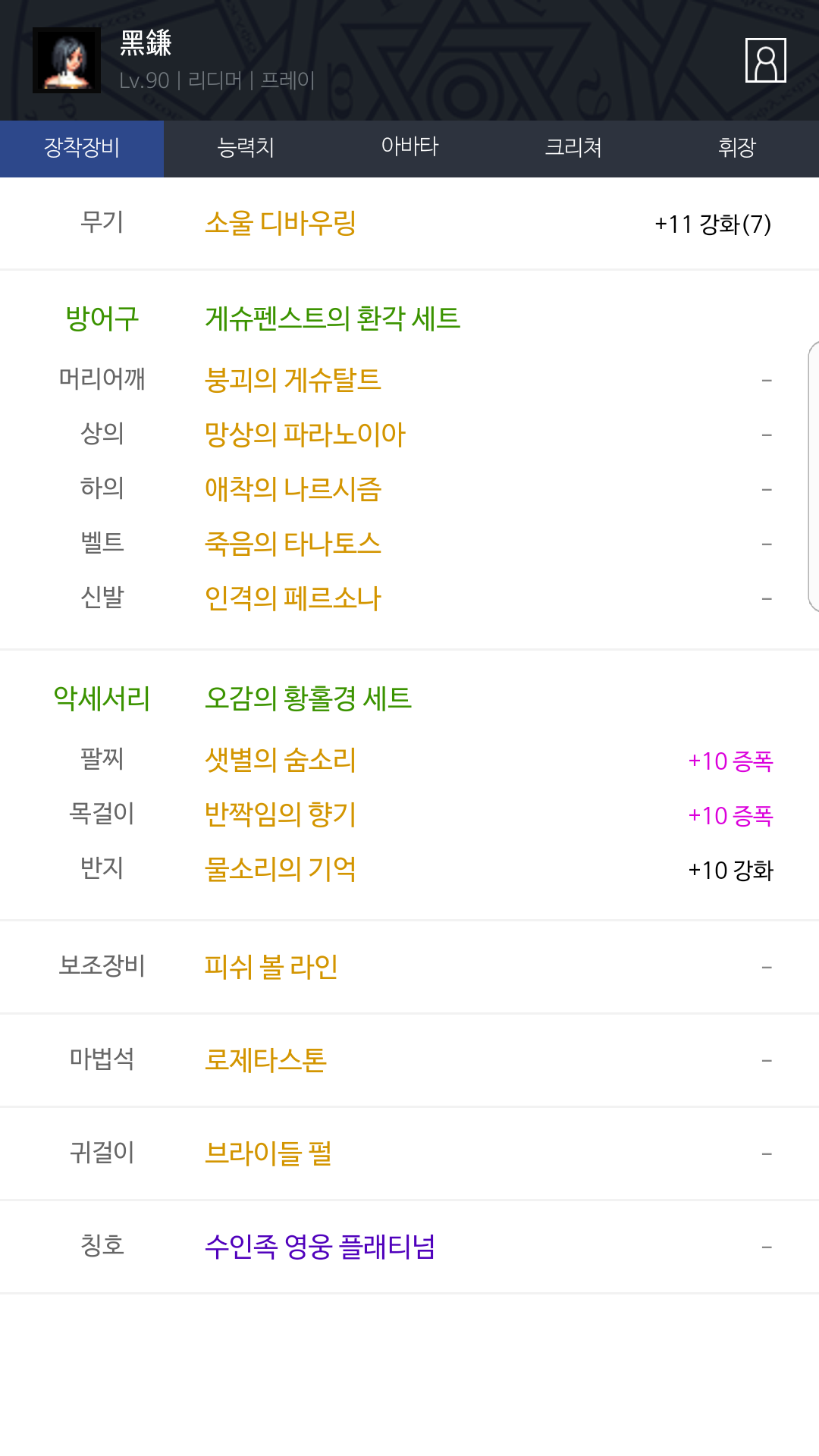Switch to the 아바타 tab

coord(409,149)
